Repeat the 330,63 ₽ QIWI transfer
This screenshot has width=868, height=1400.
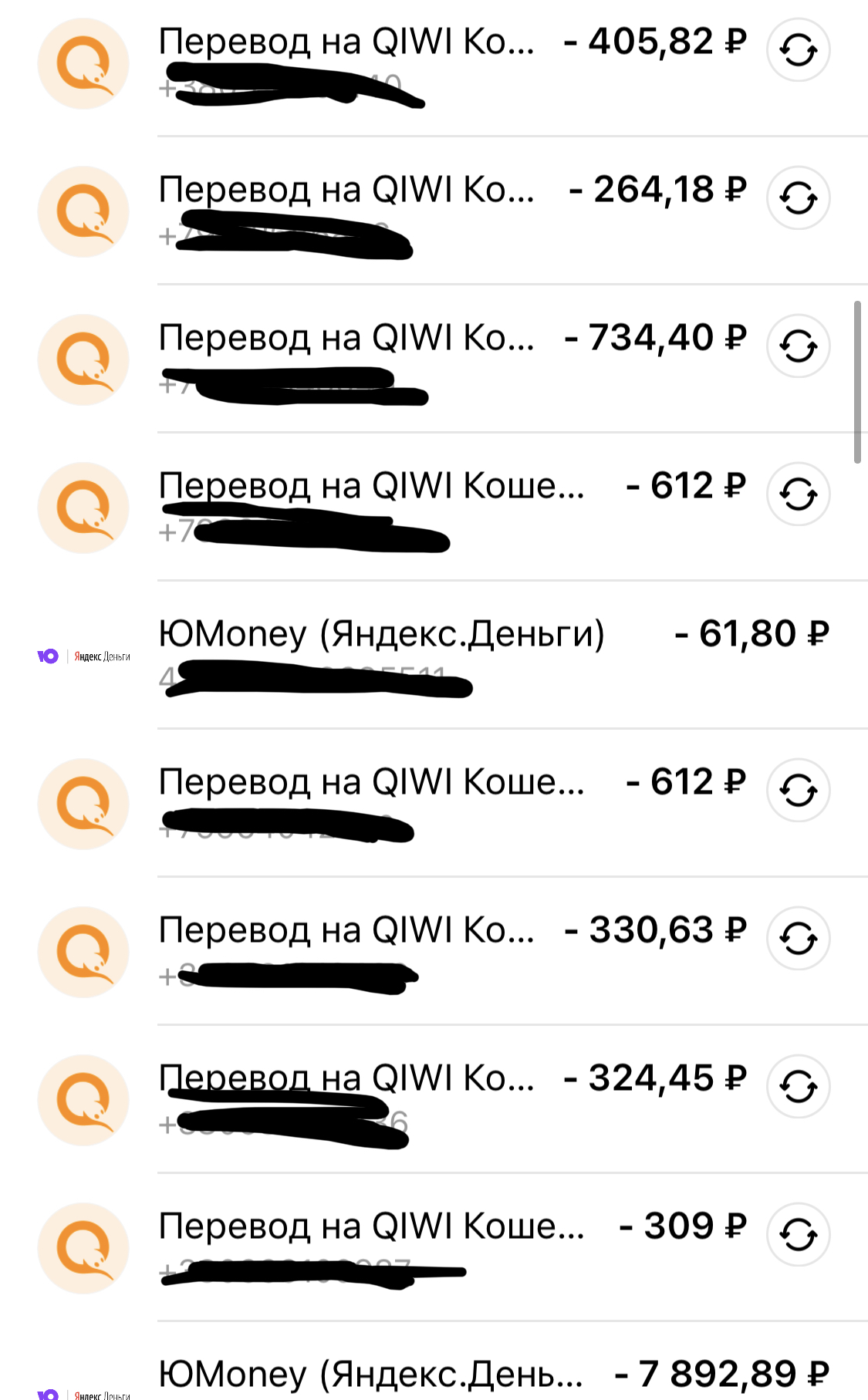[x=798, y=939]
